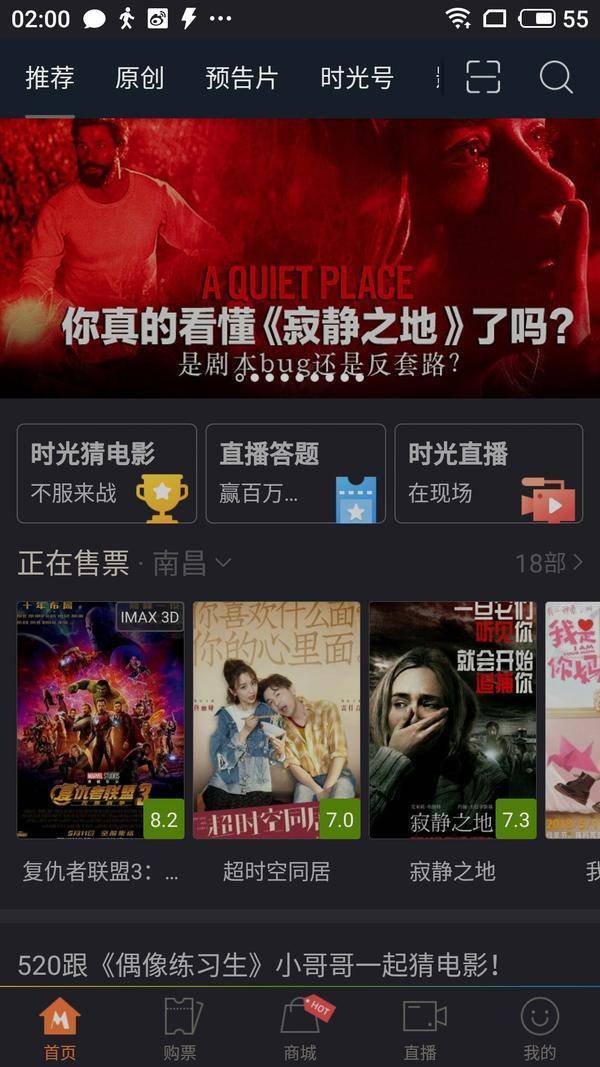Open the 直播答题 card
Image resolution: width=600 pixels, height=1067 pixels.
point(295,473)
